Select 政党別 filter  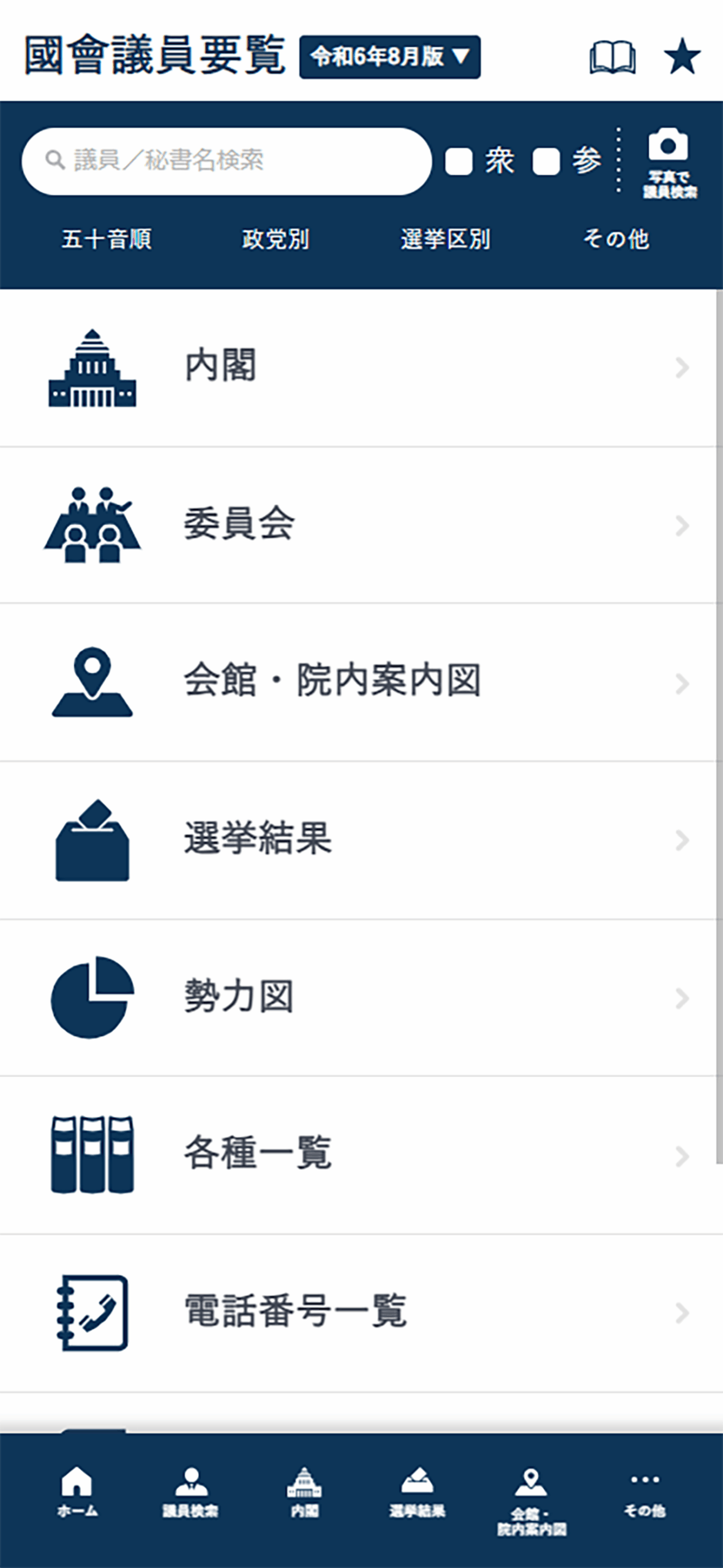275,239
